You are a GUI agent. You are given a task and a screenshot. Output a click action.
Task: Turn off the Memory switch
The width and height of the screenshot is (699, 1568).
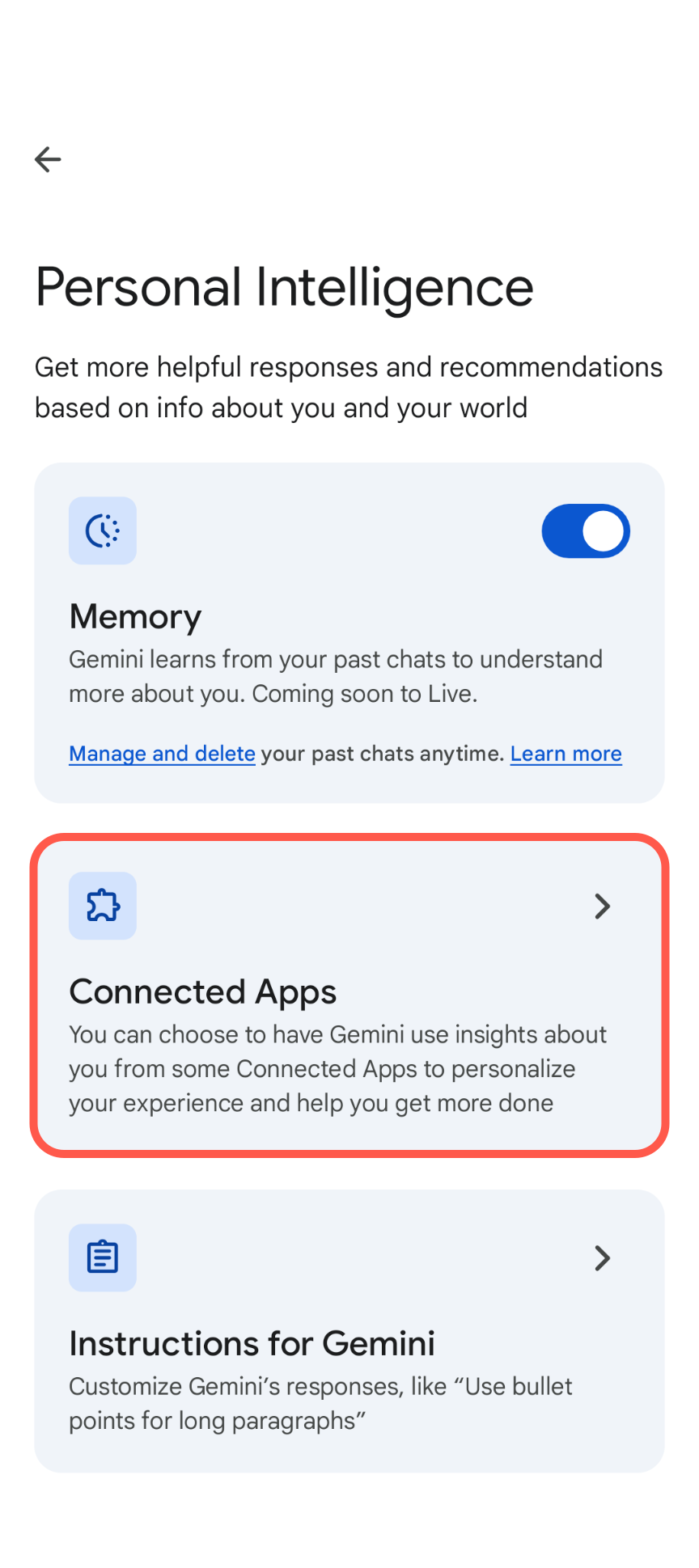(586, 531)
